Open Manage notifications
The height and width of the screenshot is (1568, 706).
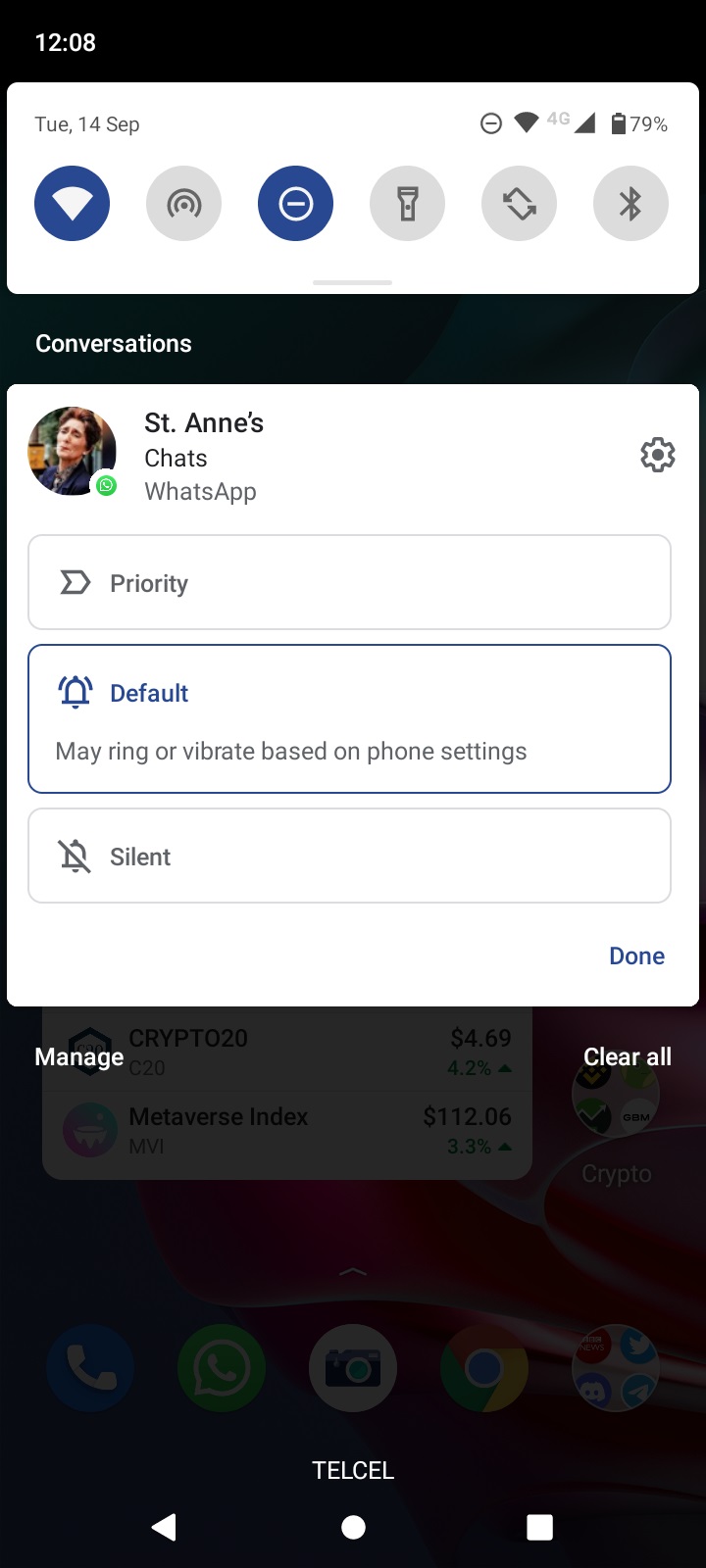[79, 1056]
